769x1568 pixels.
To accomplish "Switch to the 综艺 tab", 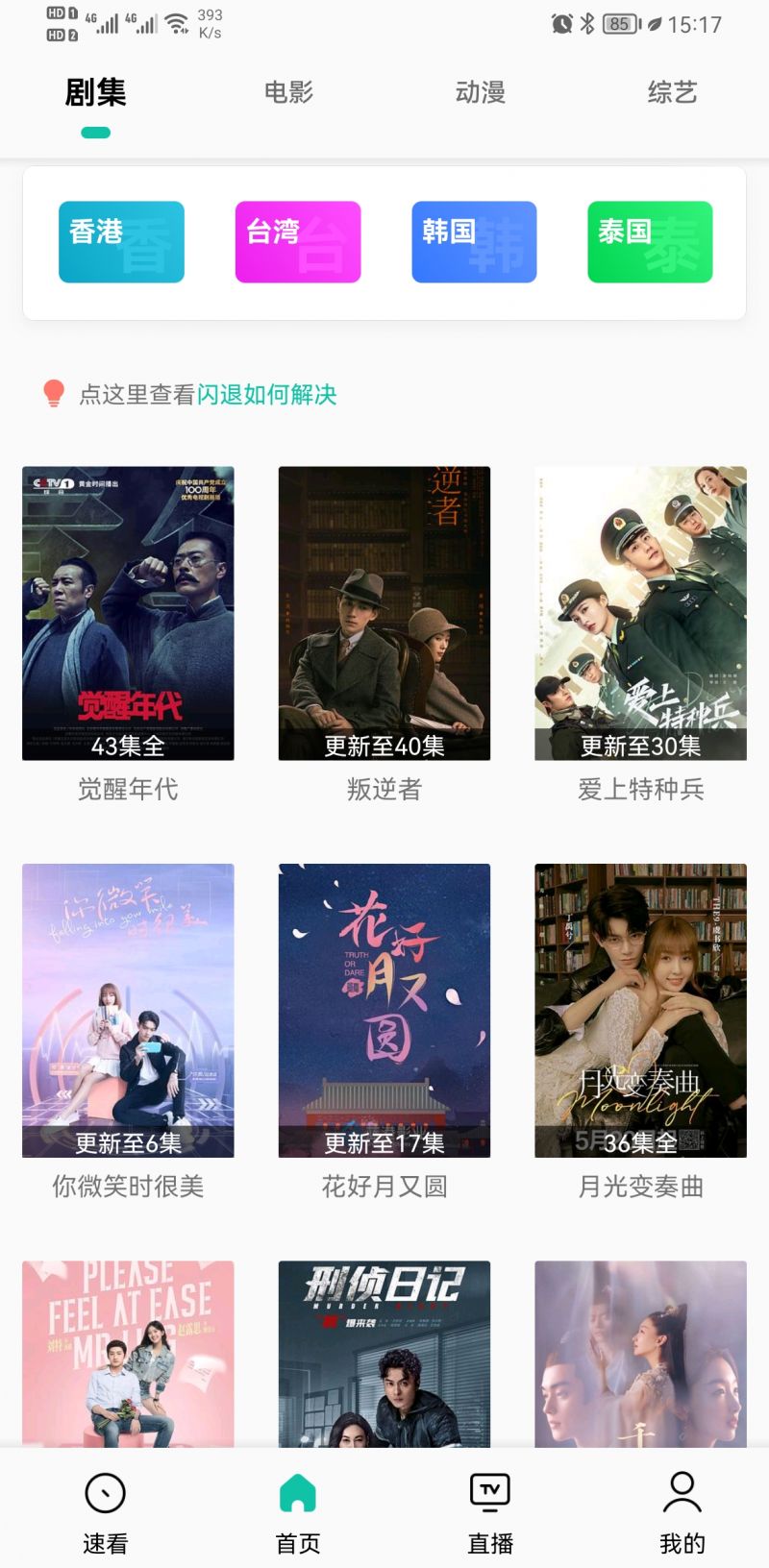I will point(670,92).
